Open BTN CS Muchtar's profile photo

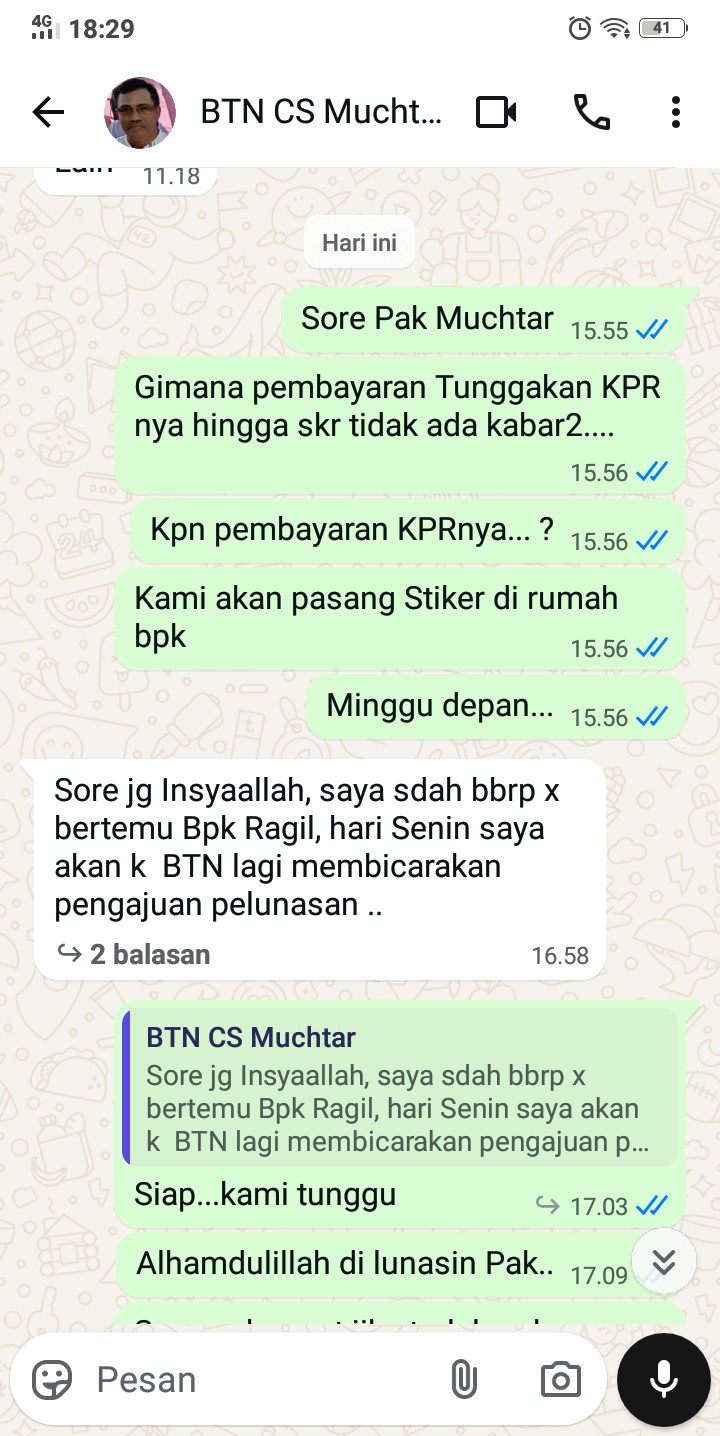tap(140, 113)
